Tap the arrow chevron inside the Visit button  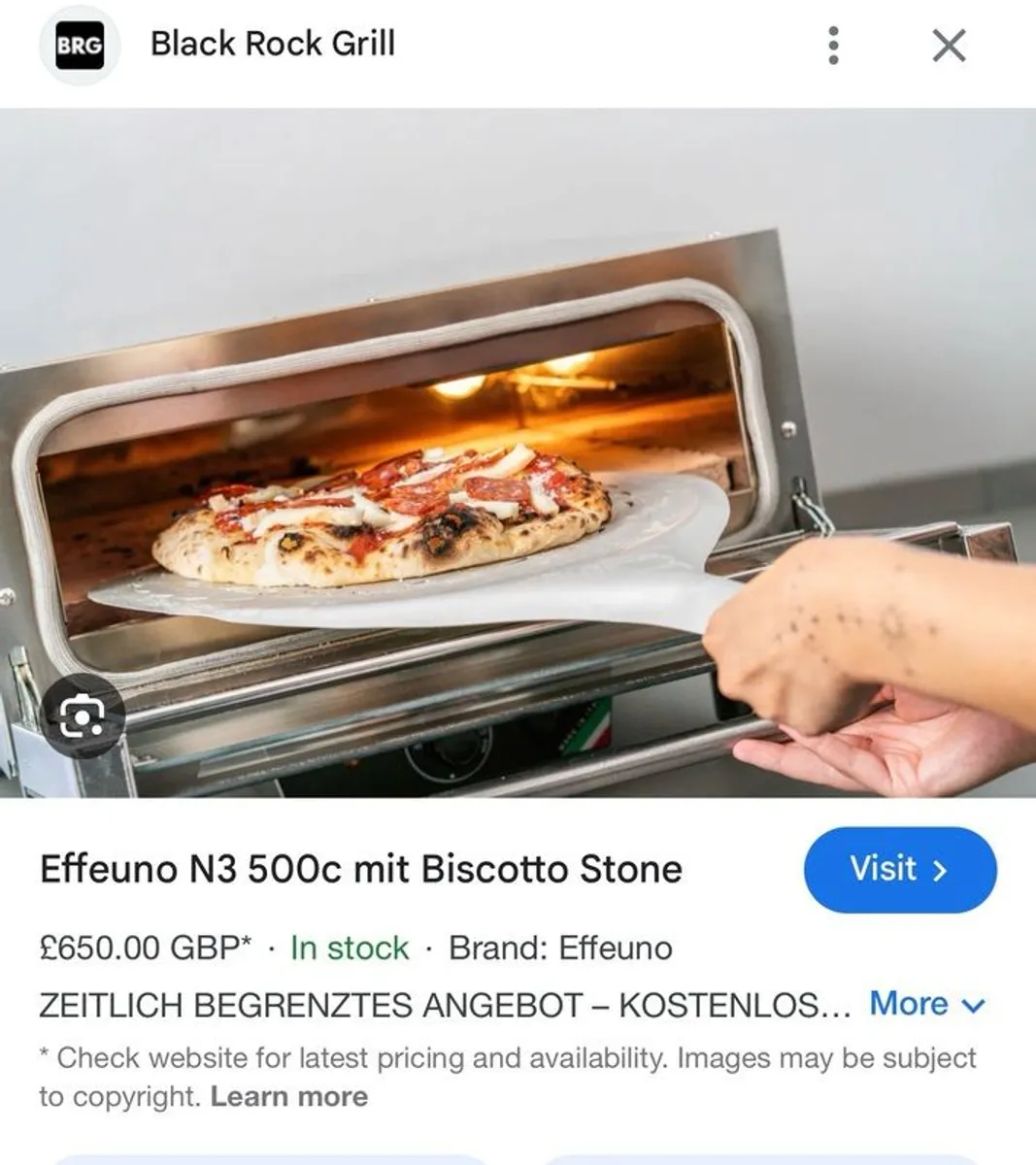tap(939, 870)
